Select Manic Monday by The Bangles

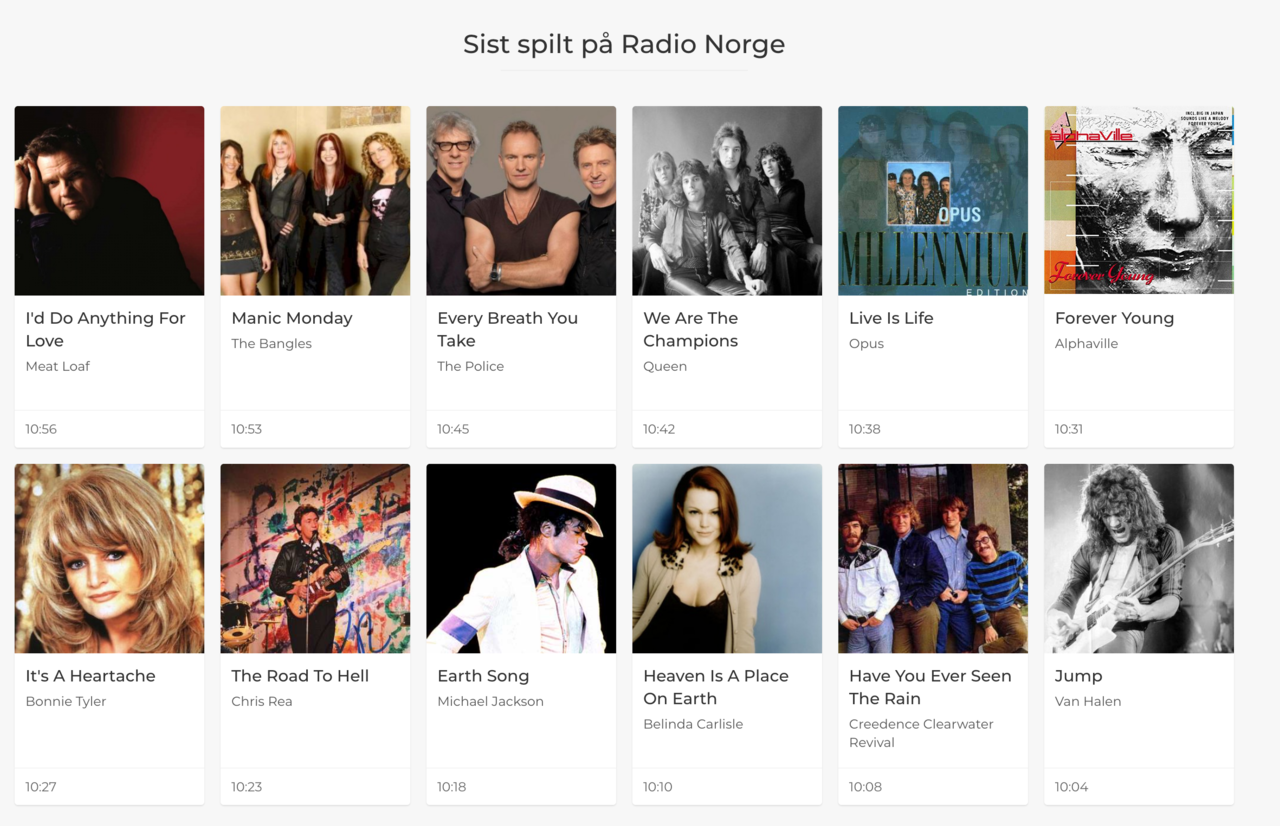[315, 276]
